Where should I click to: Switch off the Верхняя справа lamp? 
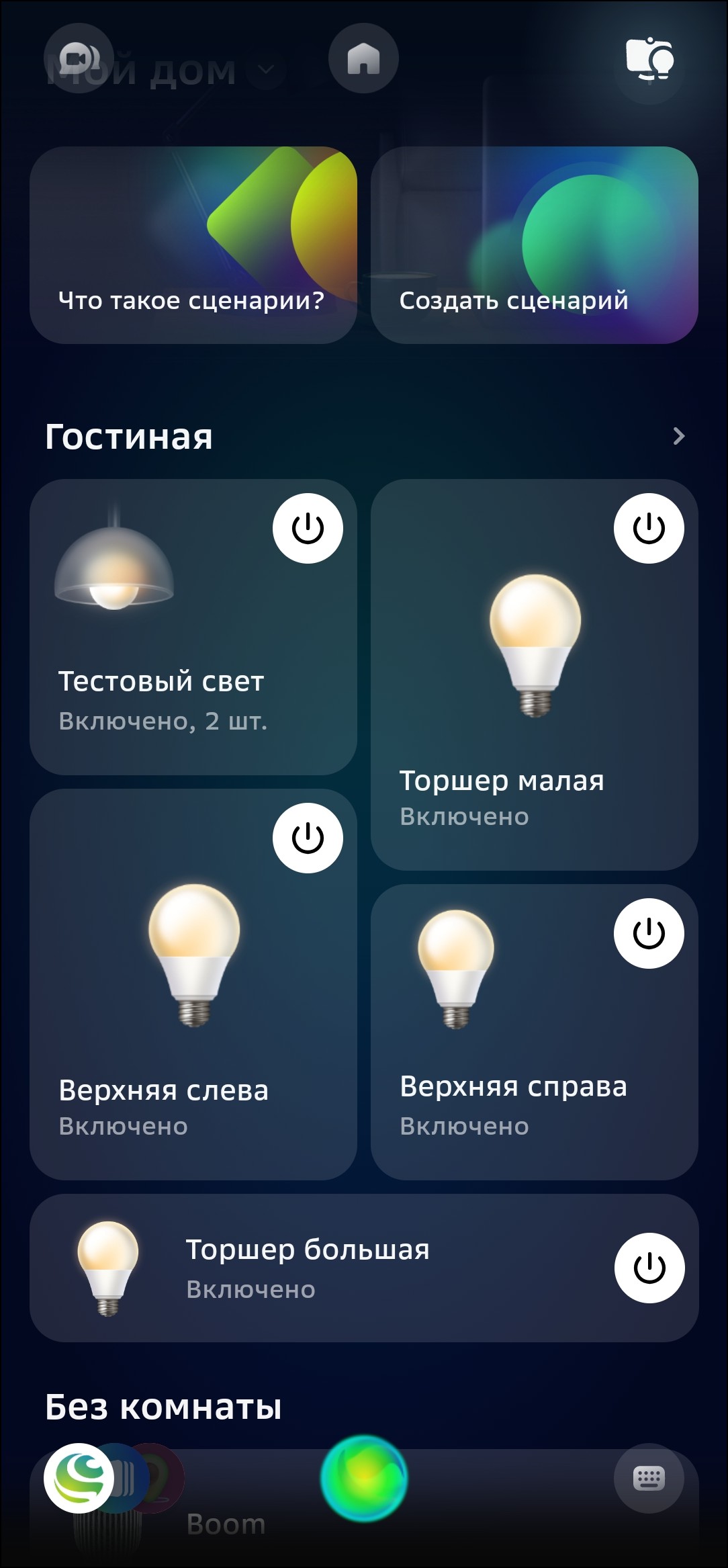coord(649,933)
